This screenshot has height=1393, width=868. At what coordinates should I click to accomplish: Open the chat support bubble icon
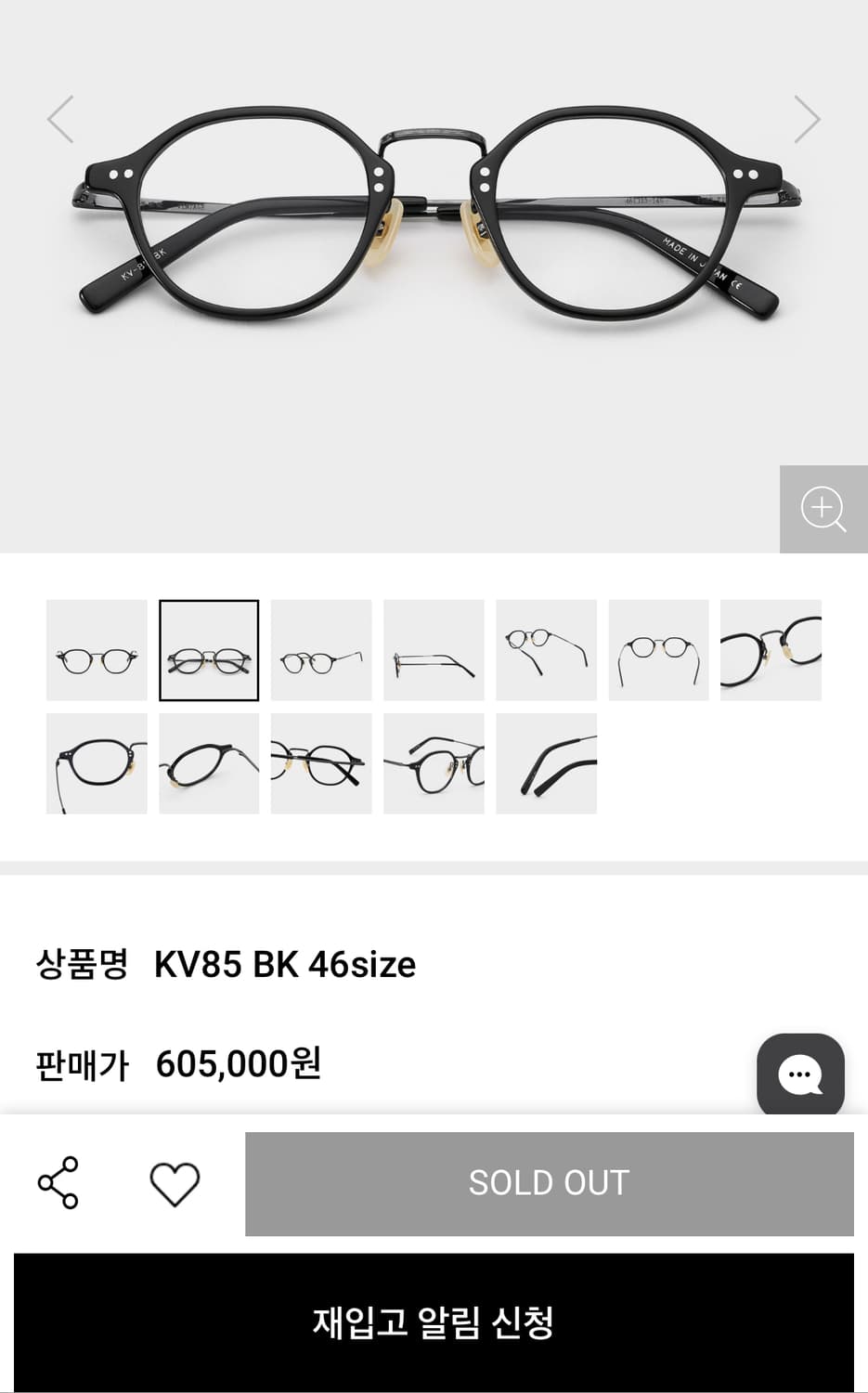(800, 1074)
